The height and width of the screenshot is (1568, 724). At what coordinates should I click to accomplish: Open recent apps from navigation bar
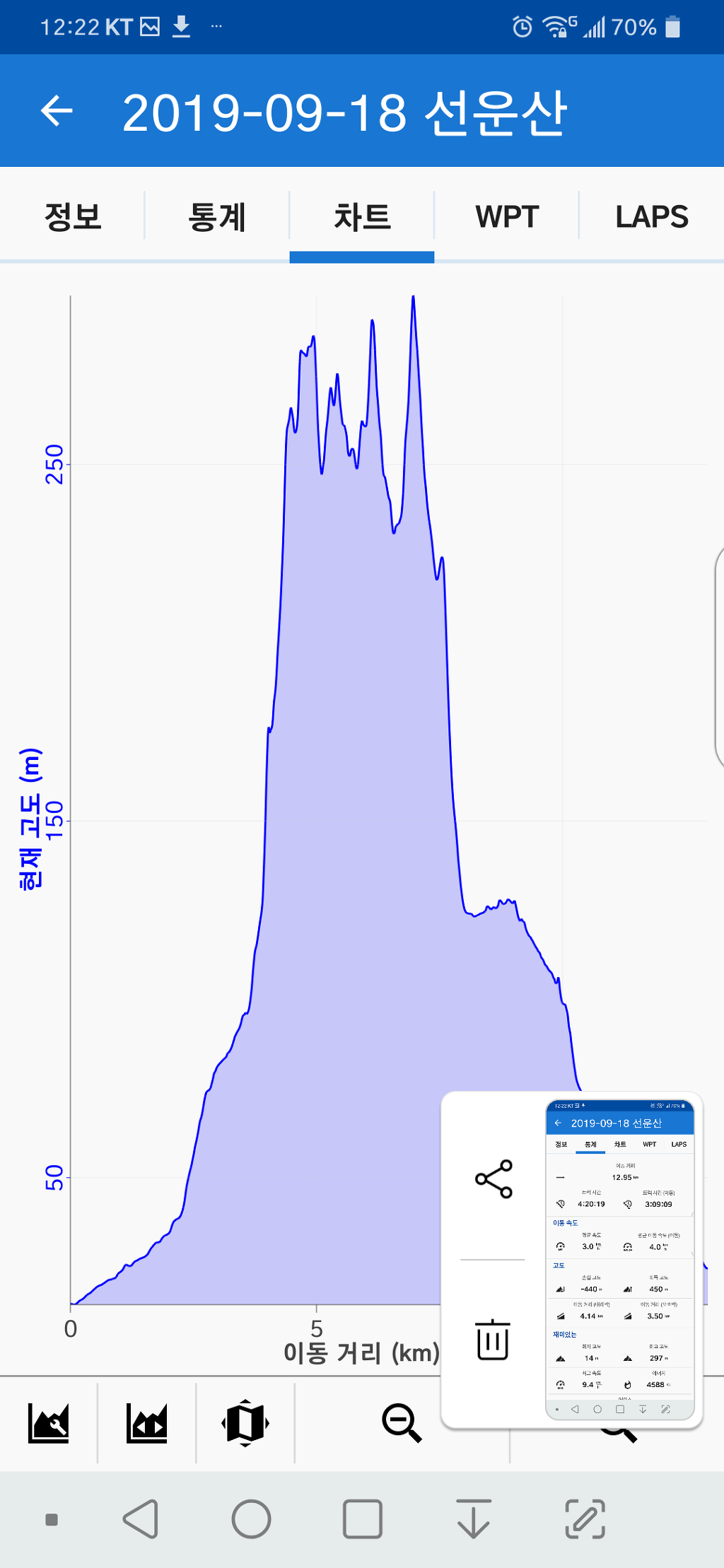[x=362, y=1519]
